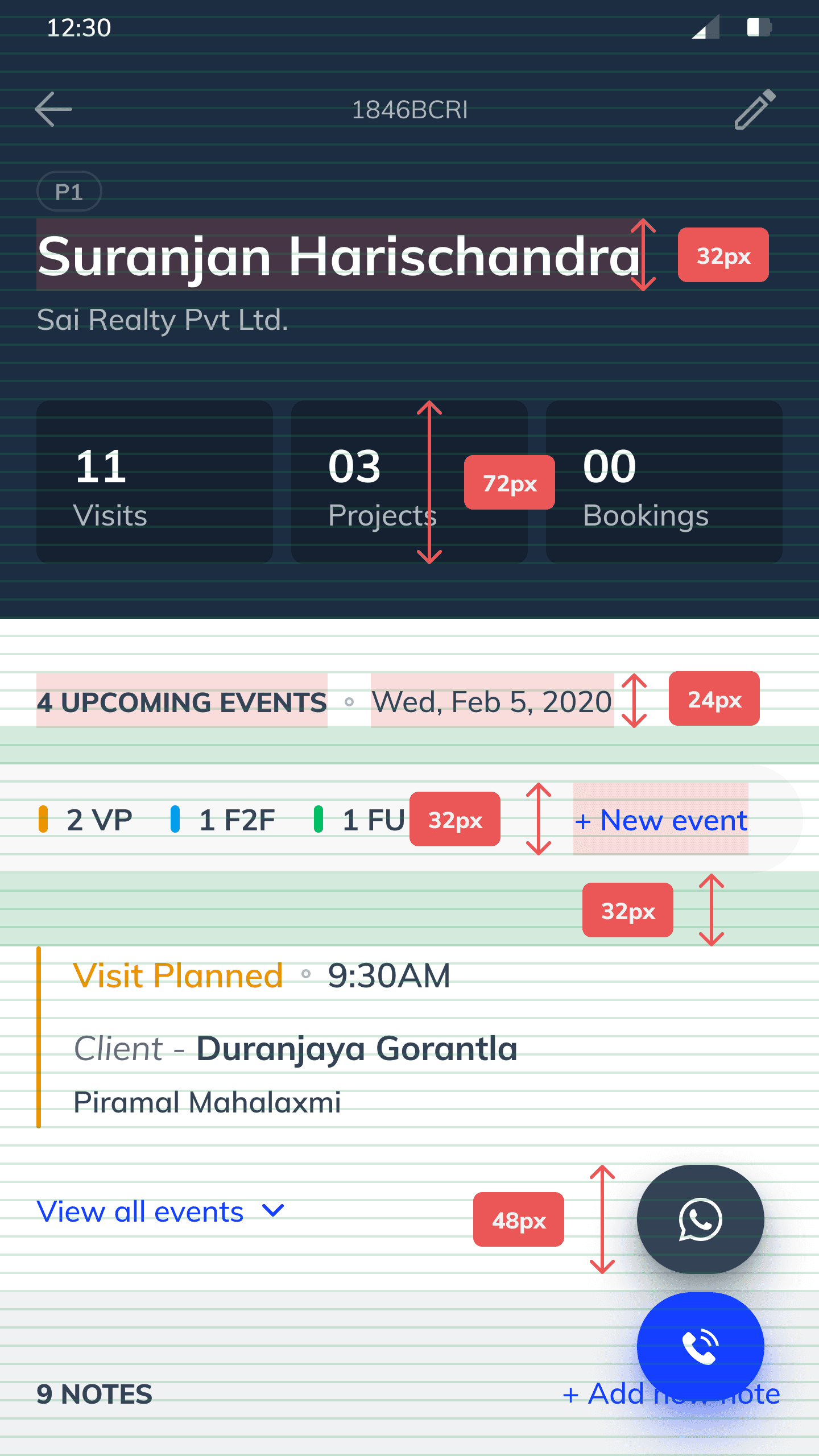Message the contact via WhatsApp button

701,1219
